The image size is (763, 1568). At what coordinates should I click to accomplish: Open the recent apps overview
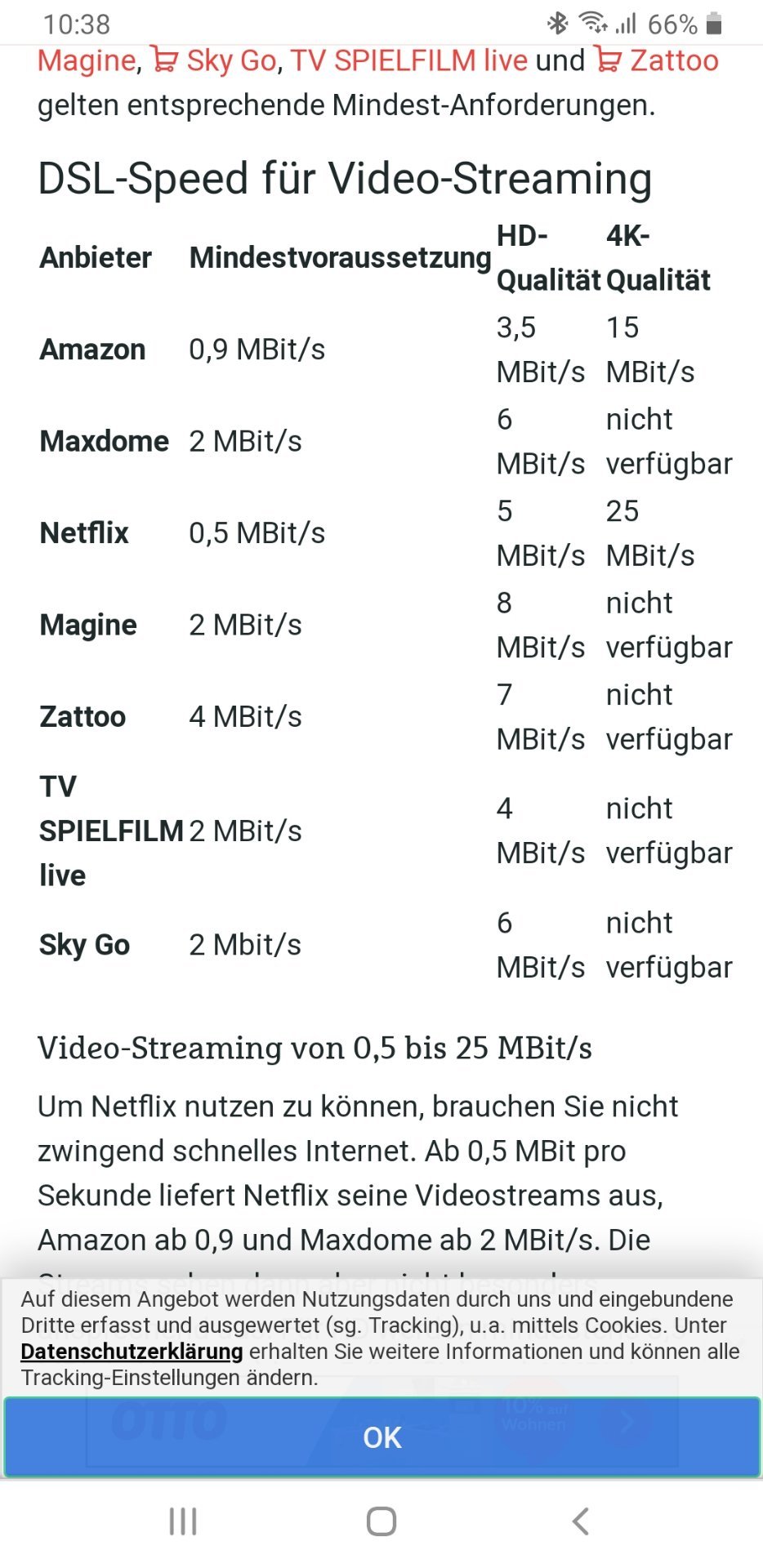click(183, 1521)
